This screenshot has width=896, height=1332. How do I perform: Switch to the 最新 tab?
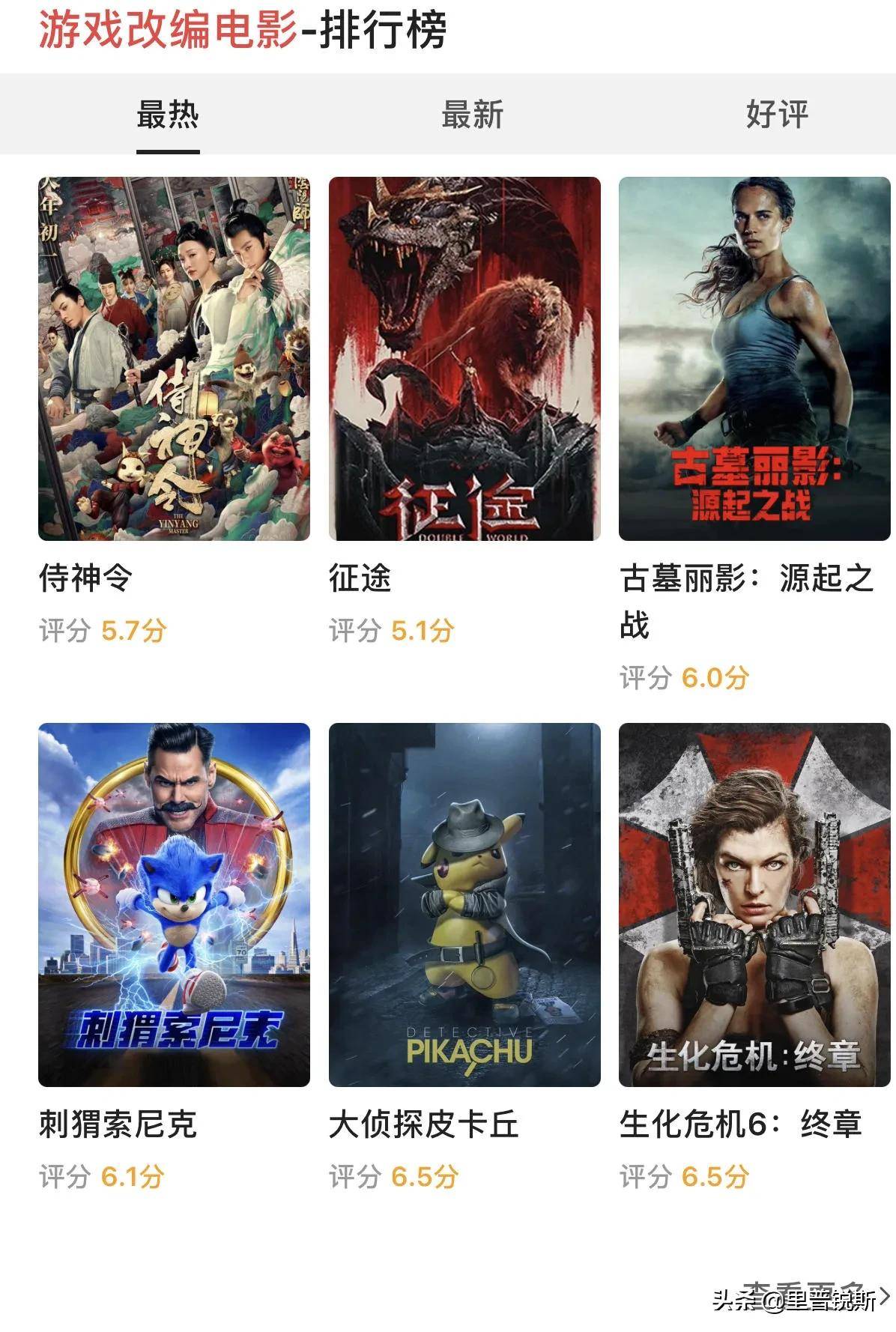[x=470, y=113]
